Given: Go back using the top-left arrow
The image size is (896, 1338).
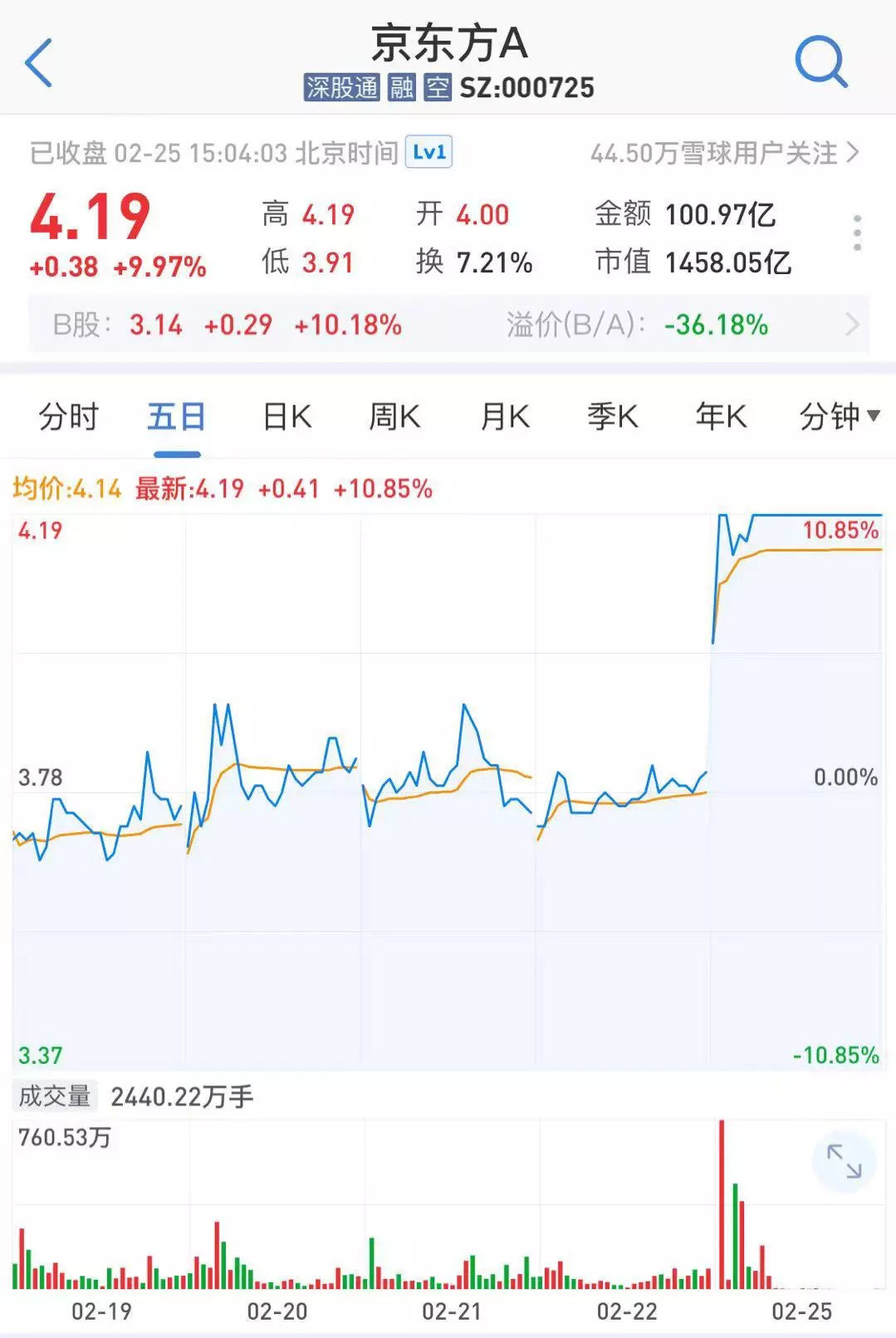Looking at the screenshot, I should [39, 62].
